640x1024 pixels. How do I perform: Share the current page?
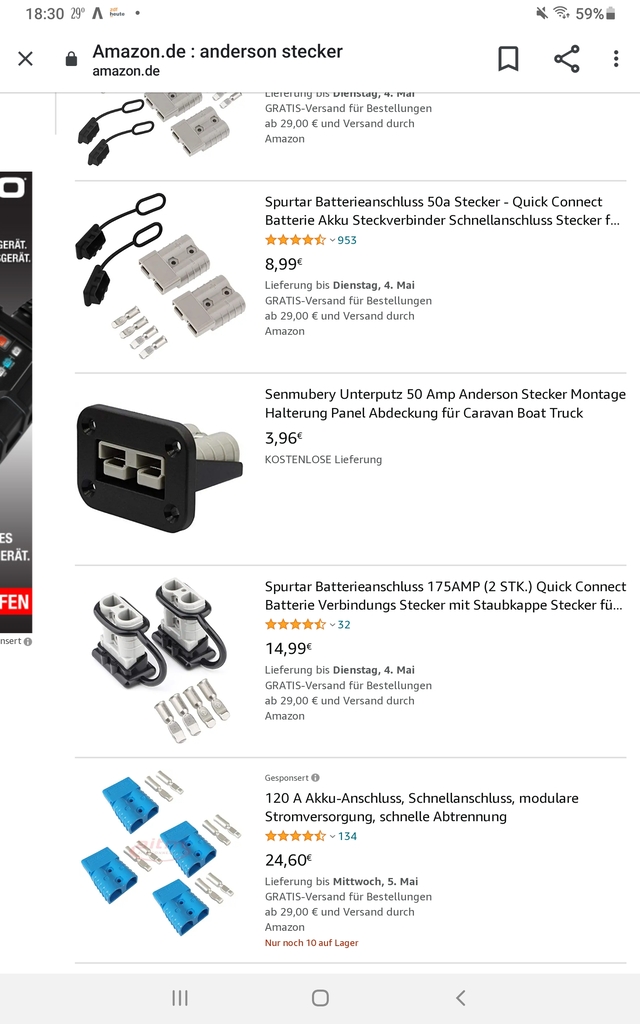tap(566, 59)
